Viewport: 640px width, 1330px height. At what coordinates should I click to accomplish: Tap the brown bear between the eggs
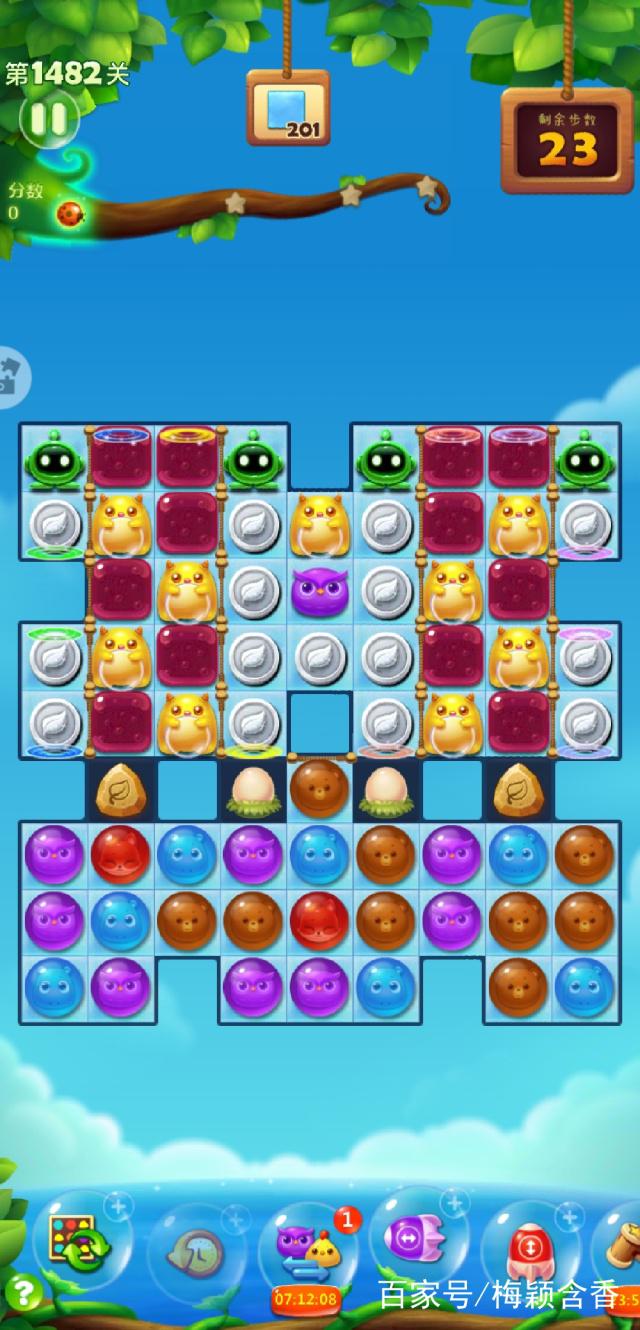[320, 788]
